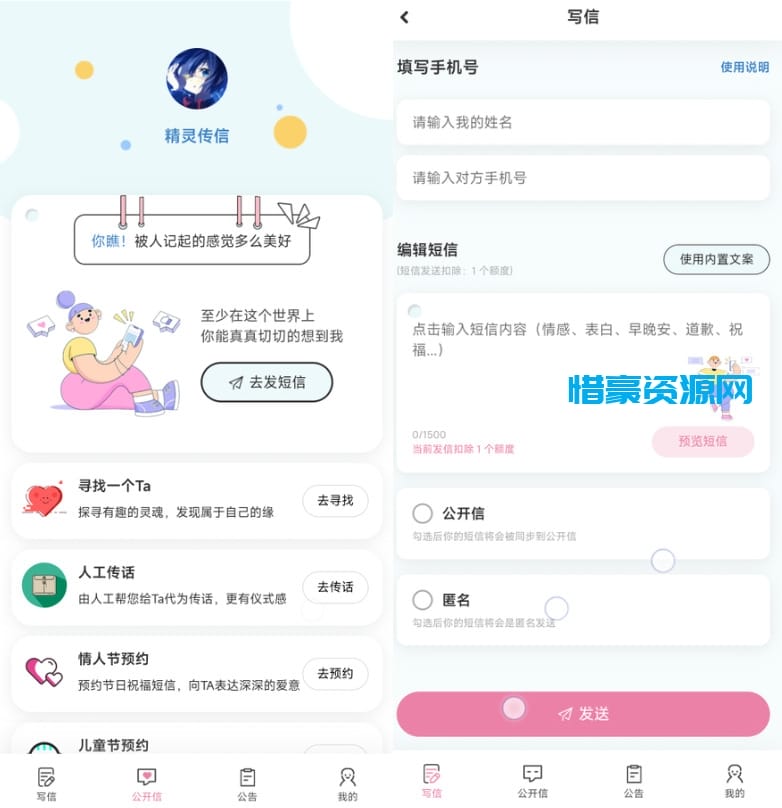
Task: Click the 请输入我的姓名 input field
Action: point(583,122)
